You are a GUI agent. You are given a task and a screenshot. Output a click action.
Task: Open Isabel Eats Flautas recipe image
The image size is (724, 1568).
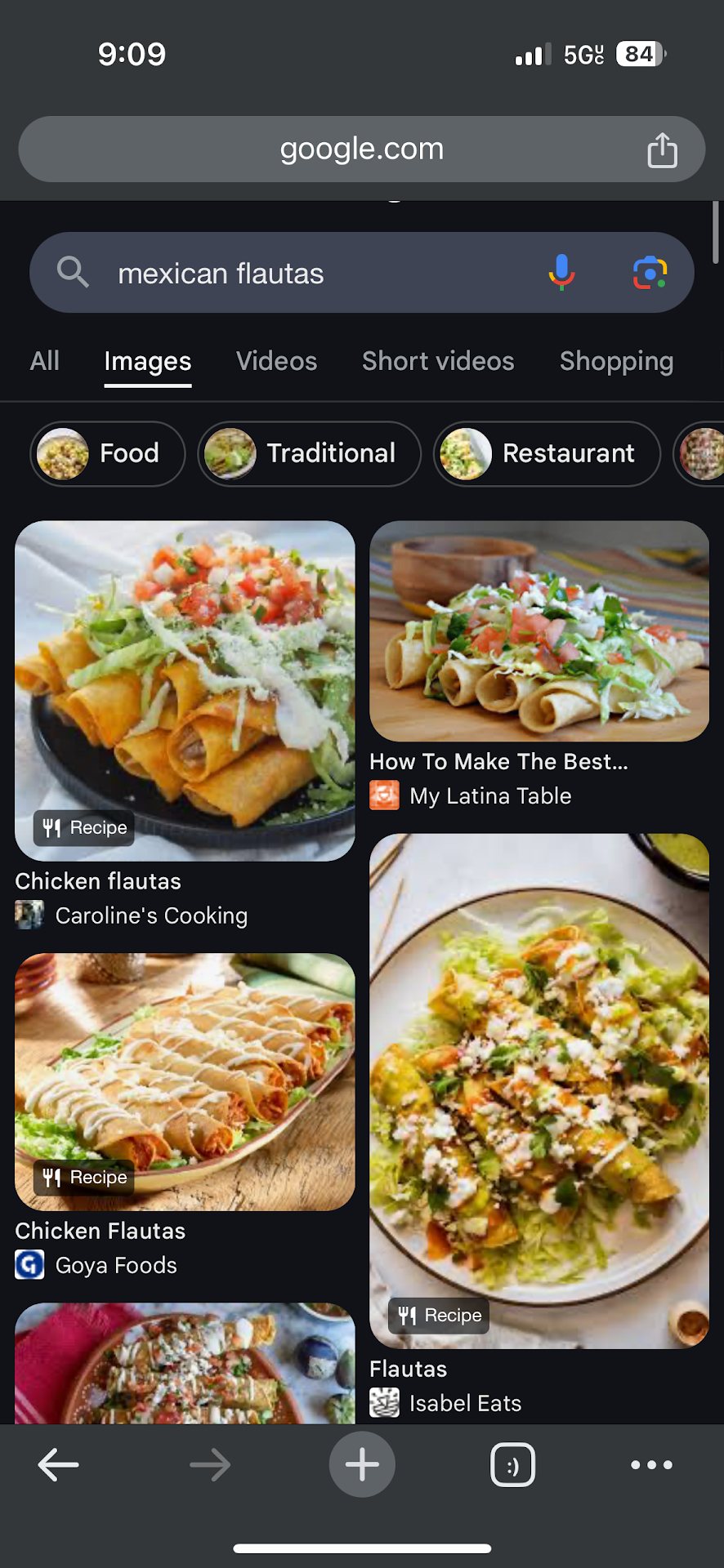pyautogui.click(x=539, y=1090)
